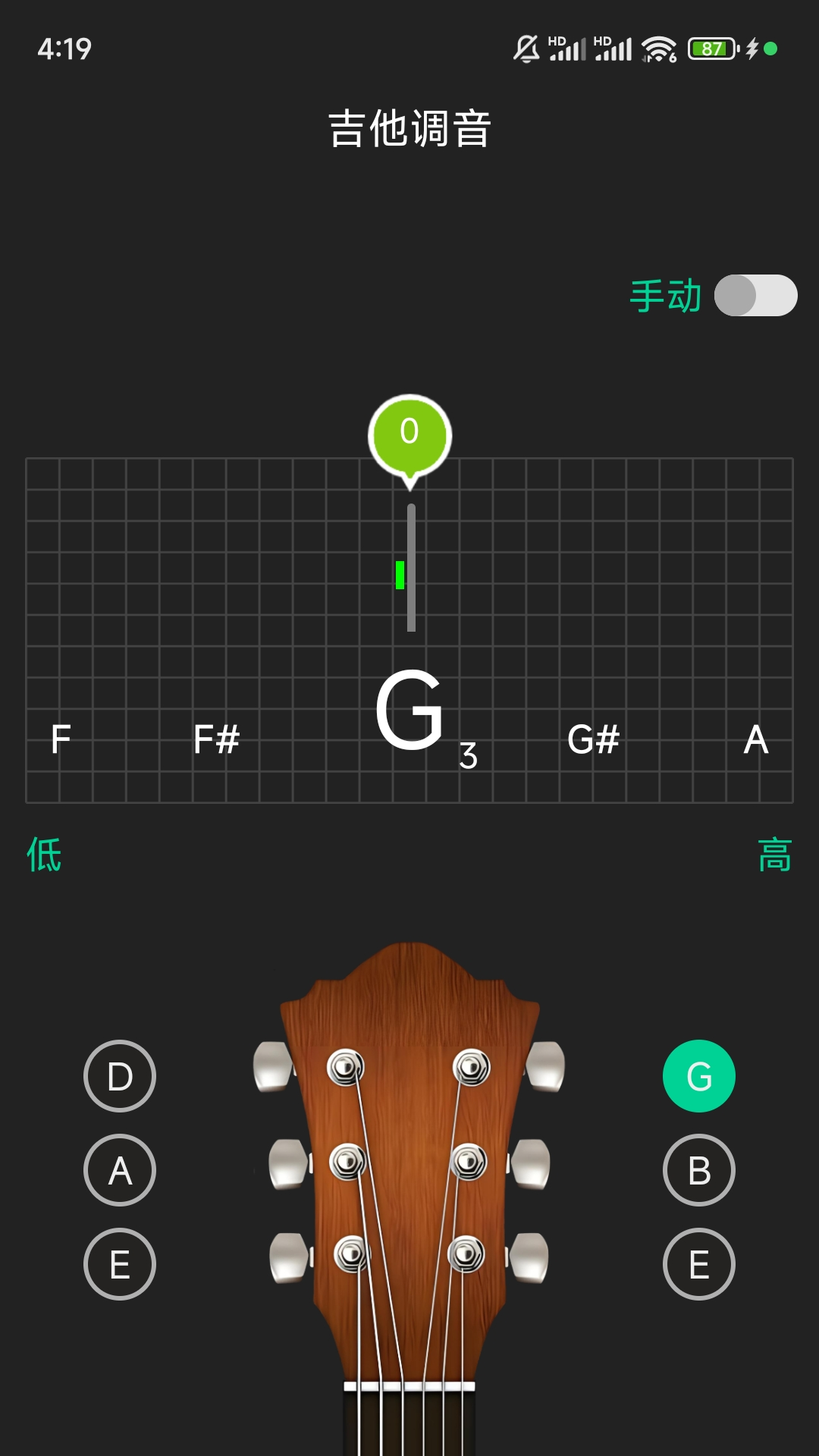819x1456 pixels.
Task: Select the high E string button
Action: point(698,1264)
